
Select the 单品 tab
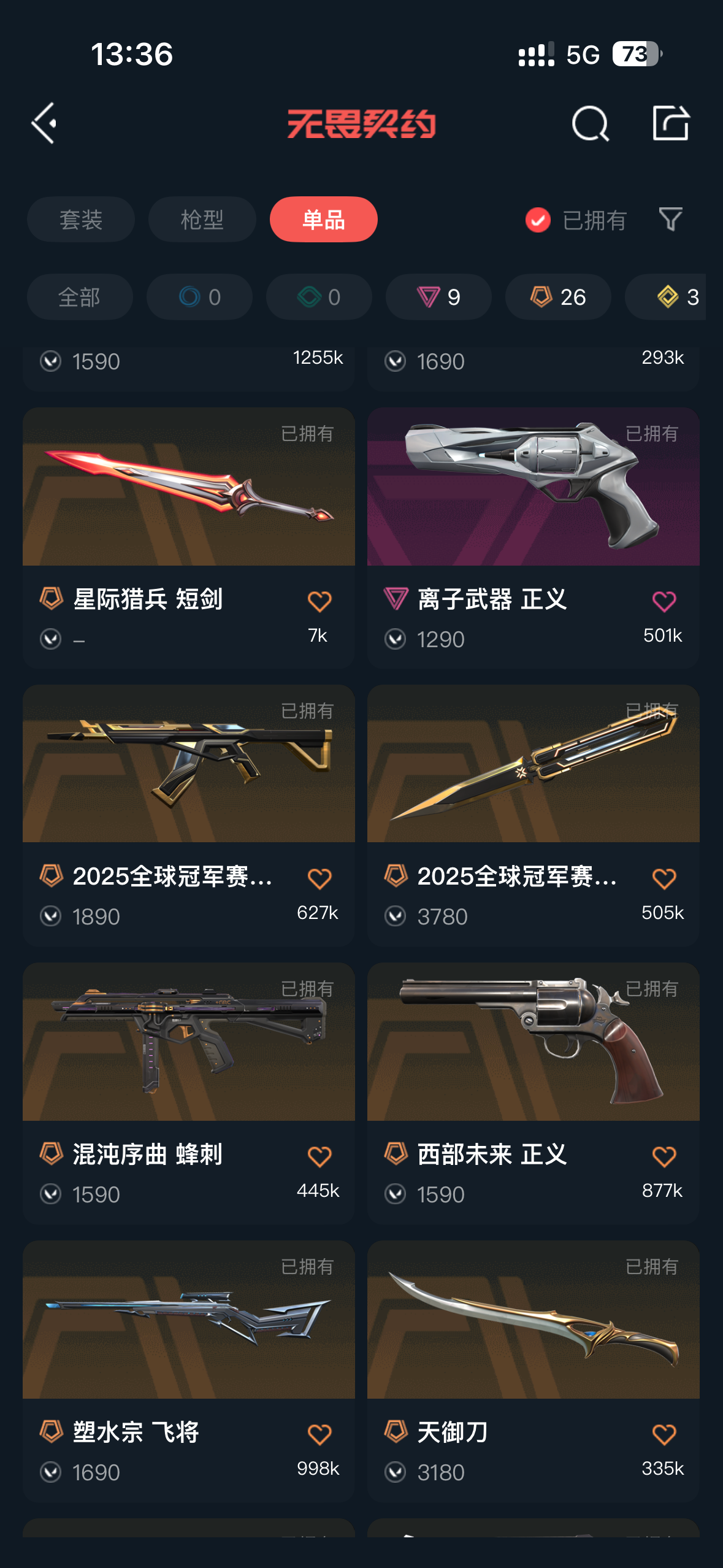323,220
